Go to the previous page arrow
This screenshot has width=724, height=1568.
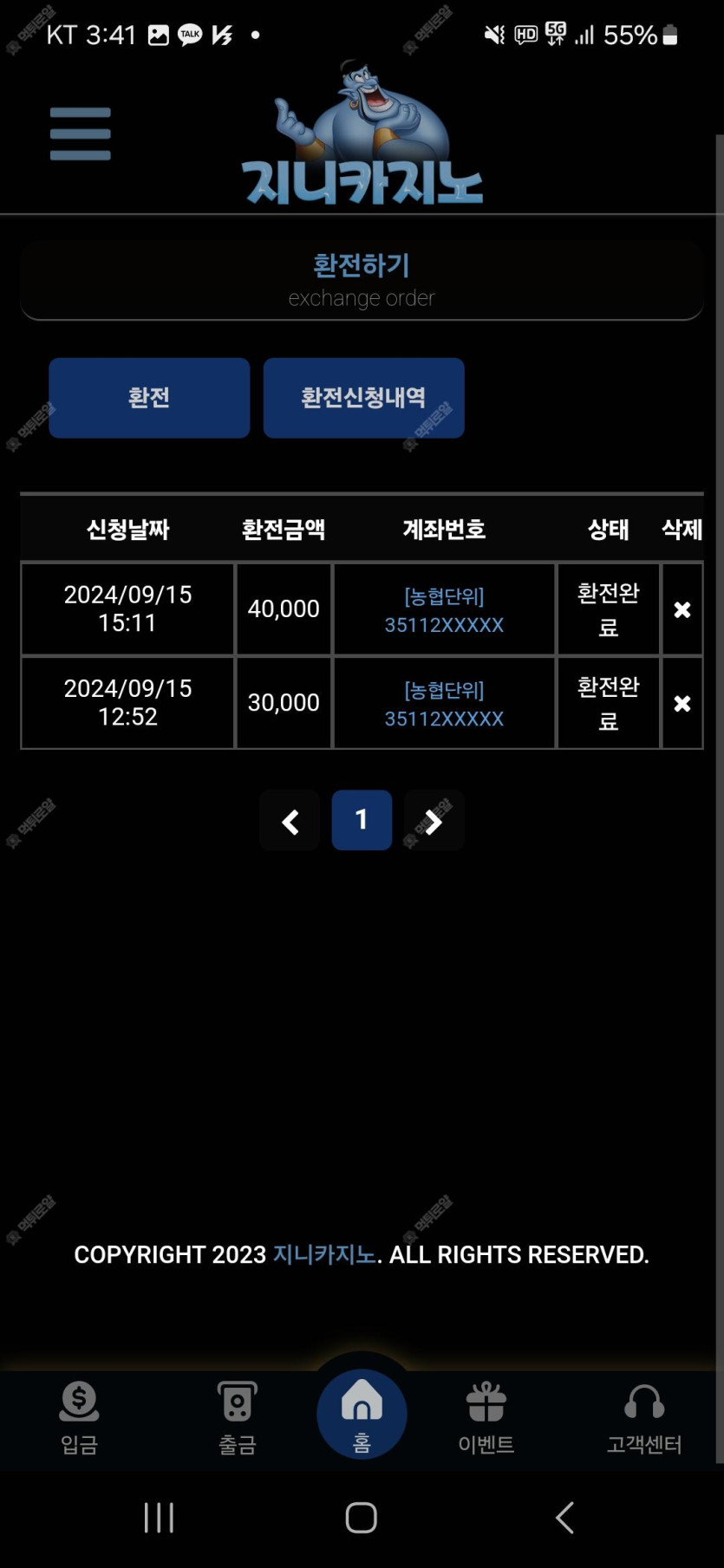pos(290,821)
